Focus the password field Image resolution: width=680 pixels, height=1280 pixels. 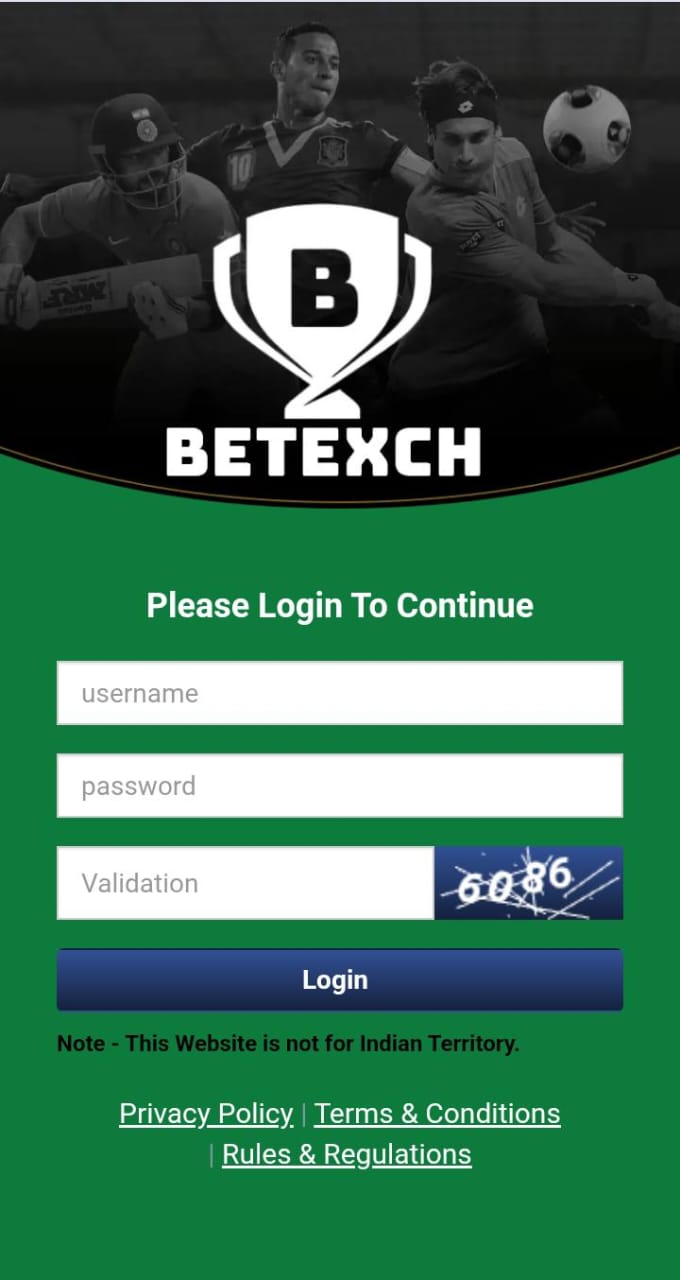[340, 786]
